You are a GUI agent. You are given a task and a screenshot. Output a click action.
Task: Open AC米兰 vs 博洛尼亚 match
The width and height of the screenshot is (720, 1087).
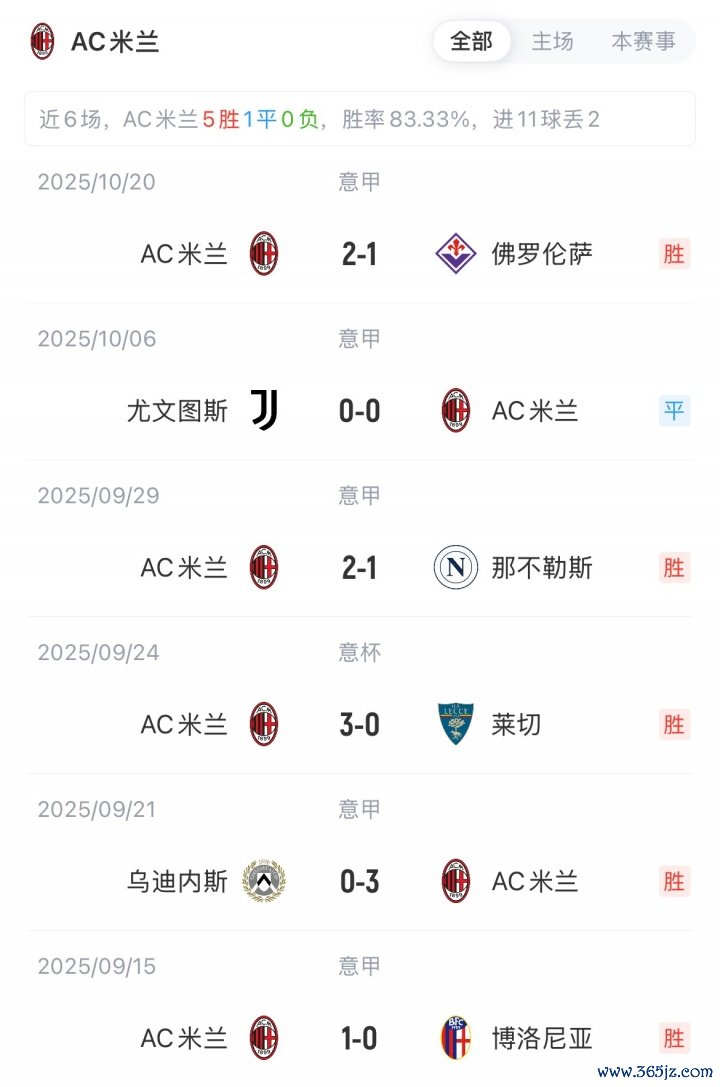click(360, 1038)
